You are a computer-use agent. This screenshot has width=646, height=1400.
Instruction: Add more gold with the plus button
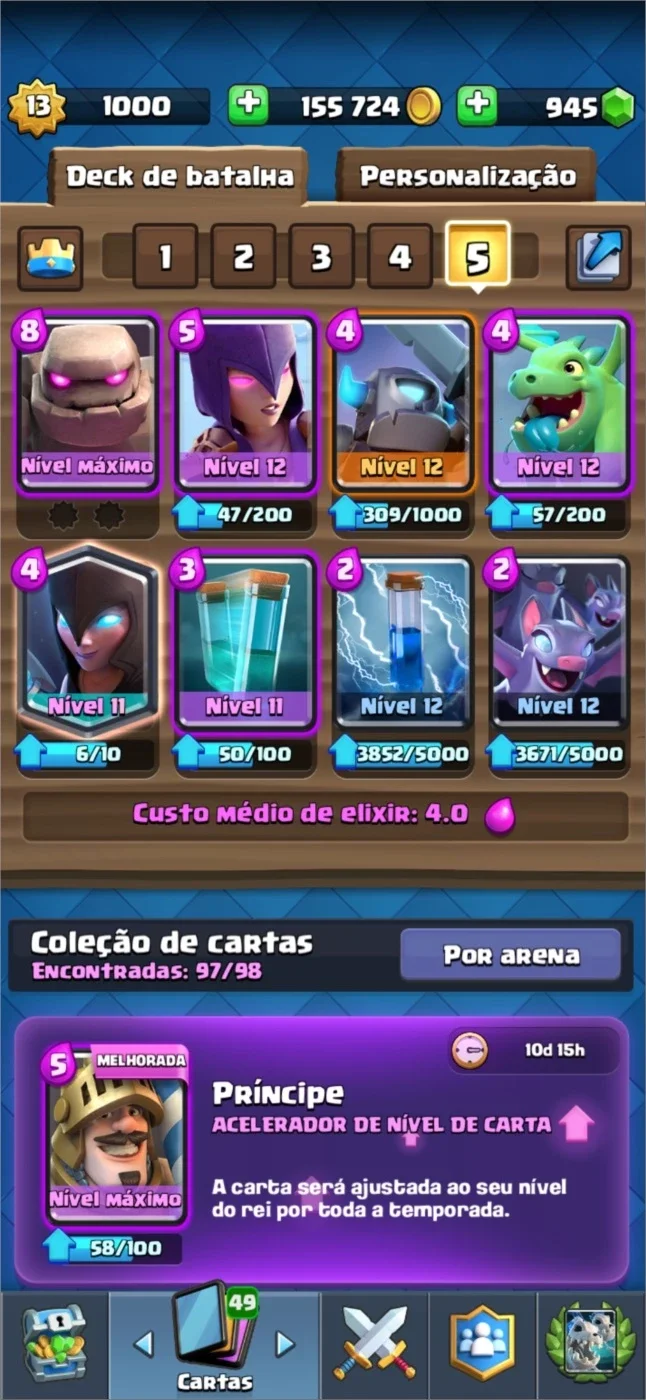pyautogui.click(x=248, y=106)
